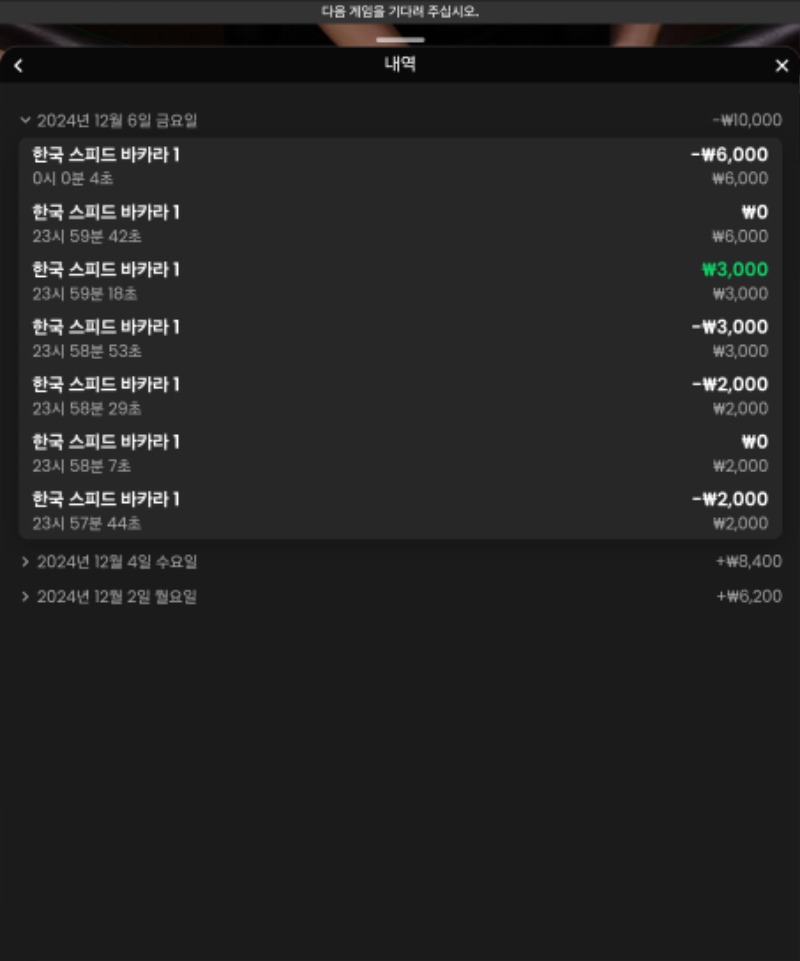Open the game record at 0시 0분 4초
Image resolution: width=800 pixels, height=961 pixels.
click(x=400, y=166)
